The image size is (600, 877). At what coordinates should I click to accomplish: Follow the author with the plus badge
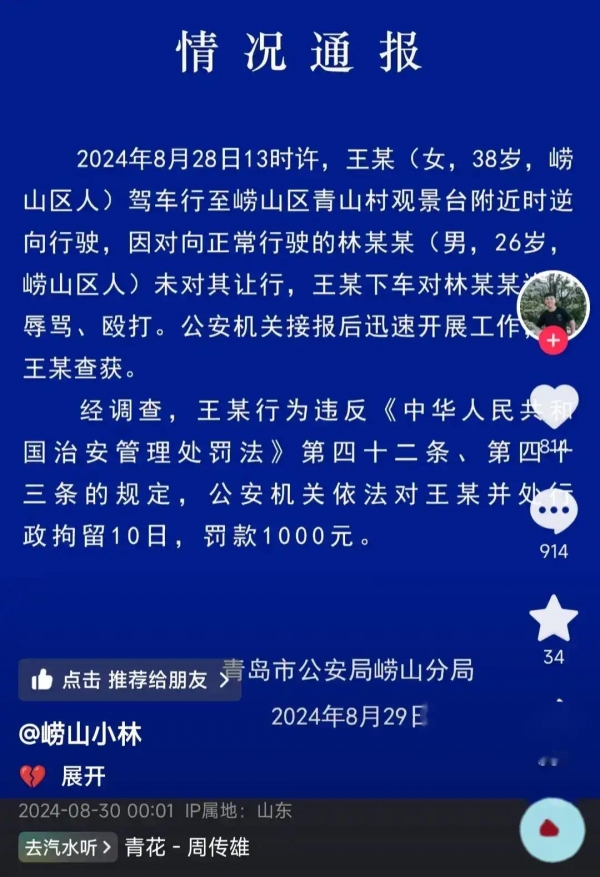(553, 341)
